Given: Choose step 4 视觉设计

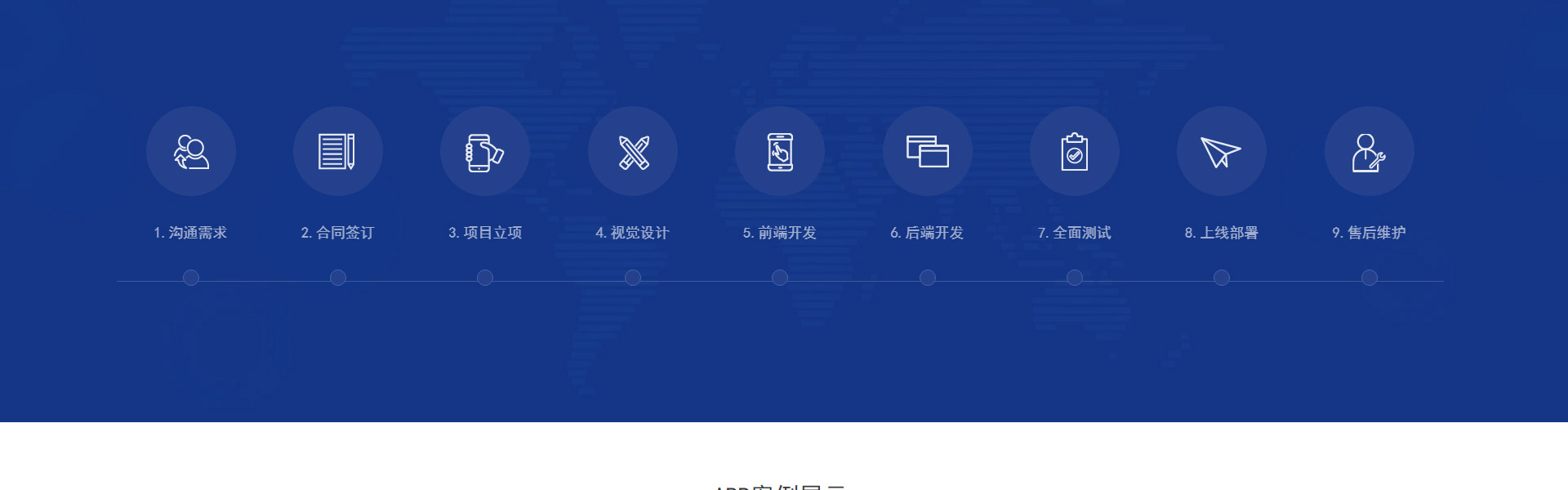Looking at the screenshot, I should pos(633,152).
